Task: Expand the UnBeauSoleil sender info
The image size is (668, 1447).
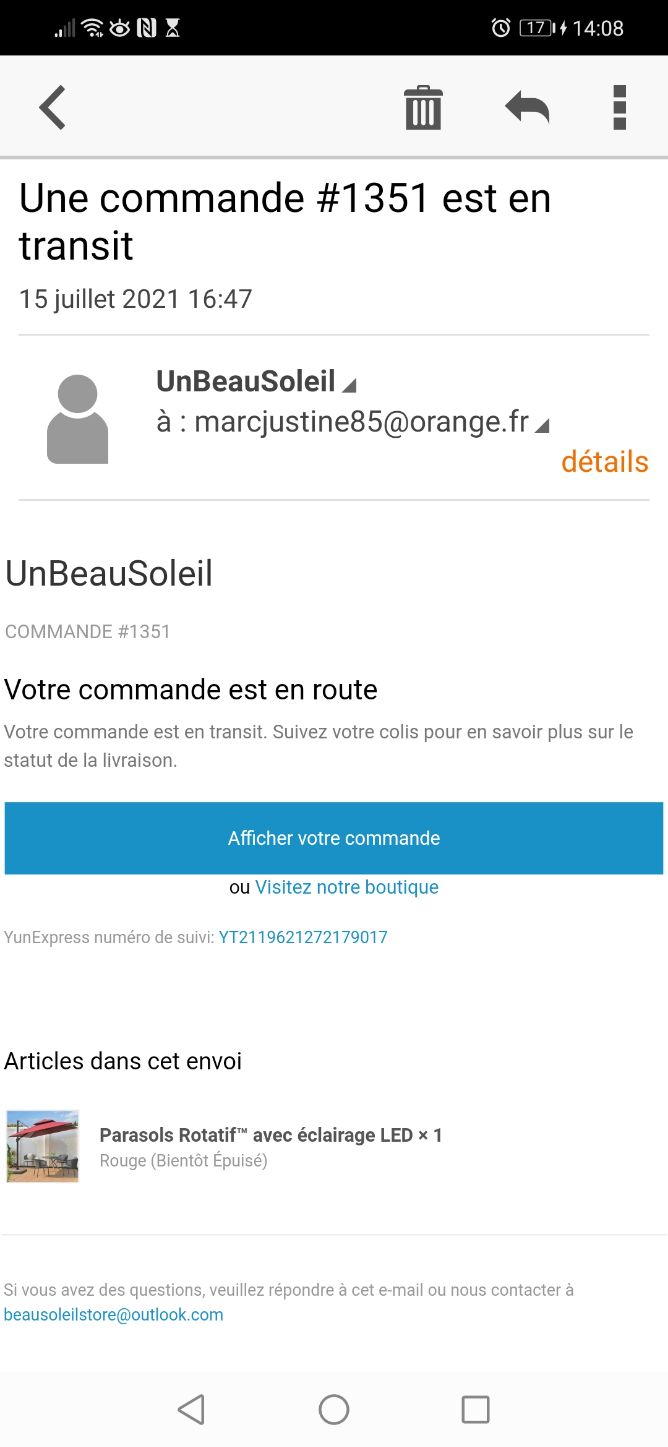Action: click(256, 381)
